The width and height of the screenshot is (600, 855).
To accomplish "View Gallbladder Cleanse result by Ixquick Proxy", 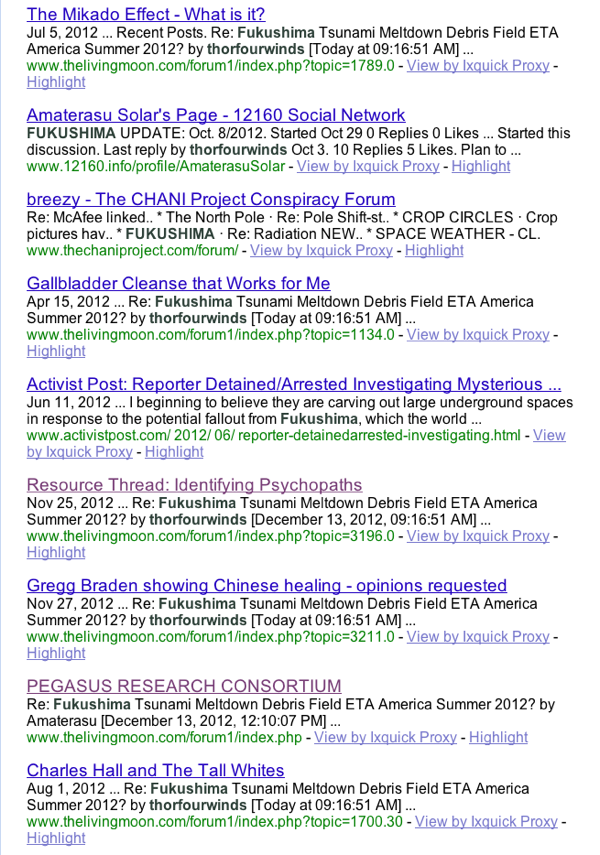I will pos(478,334).
